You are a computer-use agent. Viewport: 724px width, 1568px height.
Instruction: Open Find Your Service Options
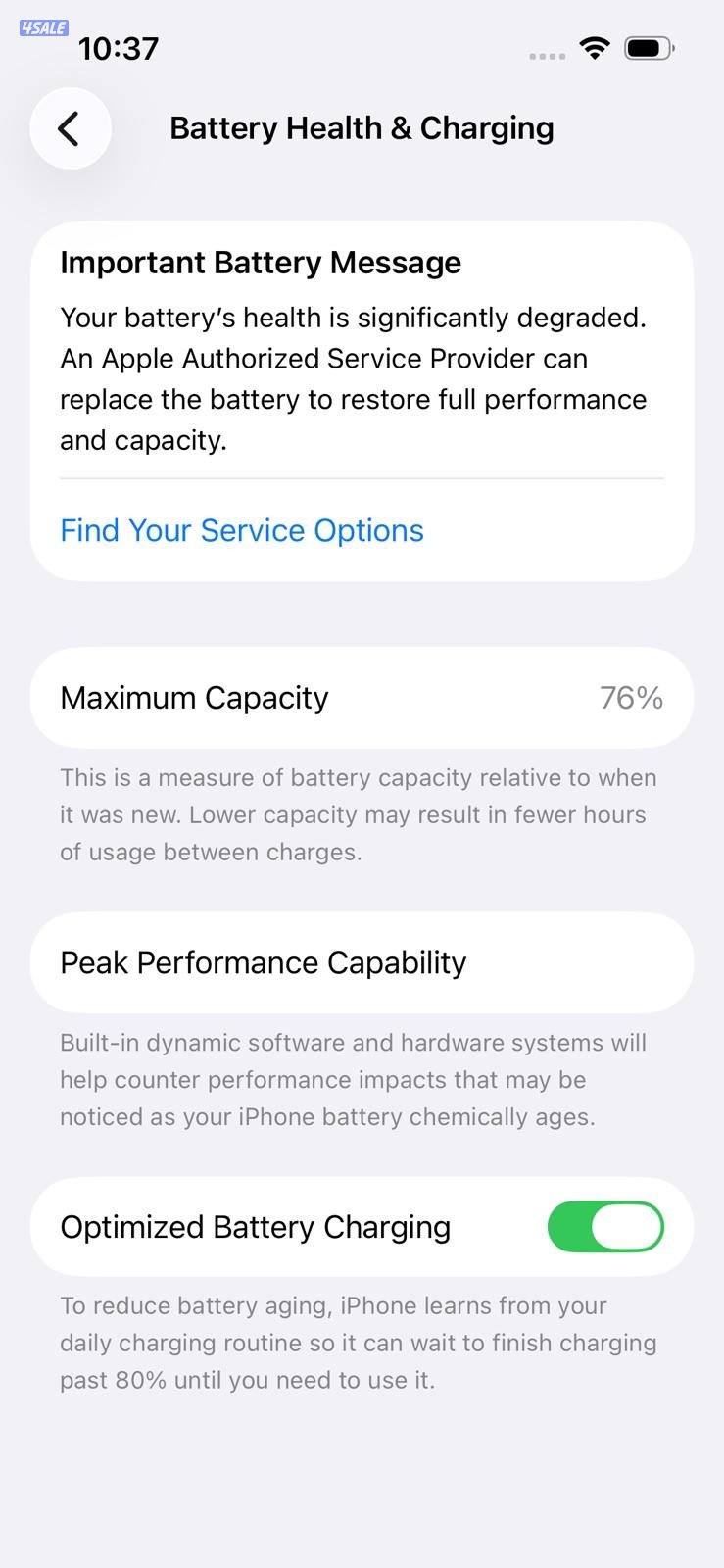(x=241, y=529)
